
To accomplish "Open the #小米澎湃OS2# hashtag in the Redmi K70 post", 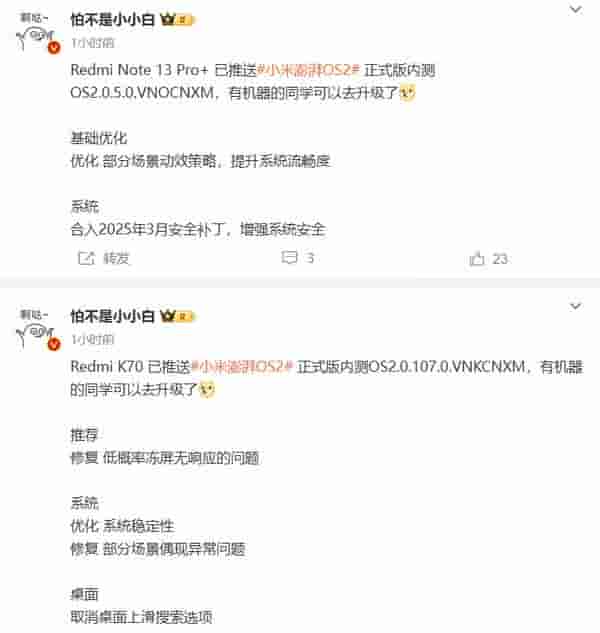I will pyautogui.click(x=242, y=366).
